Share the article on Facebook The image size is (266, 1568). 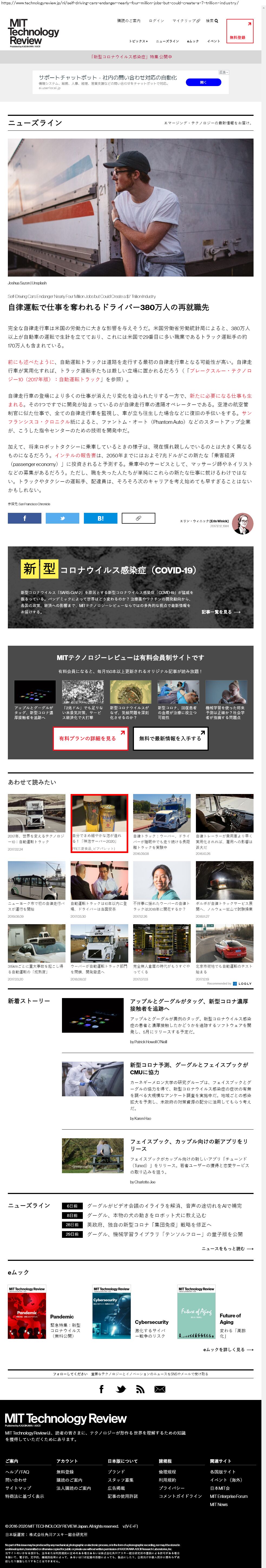tap(24, 518)
